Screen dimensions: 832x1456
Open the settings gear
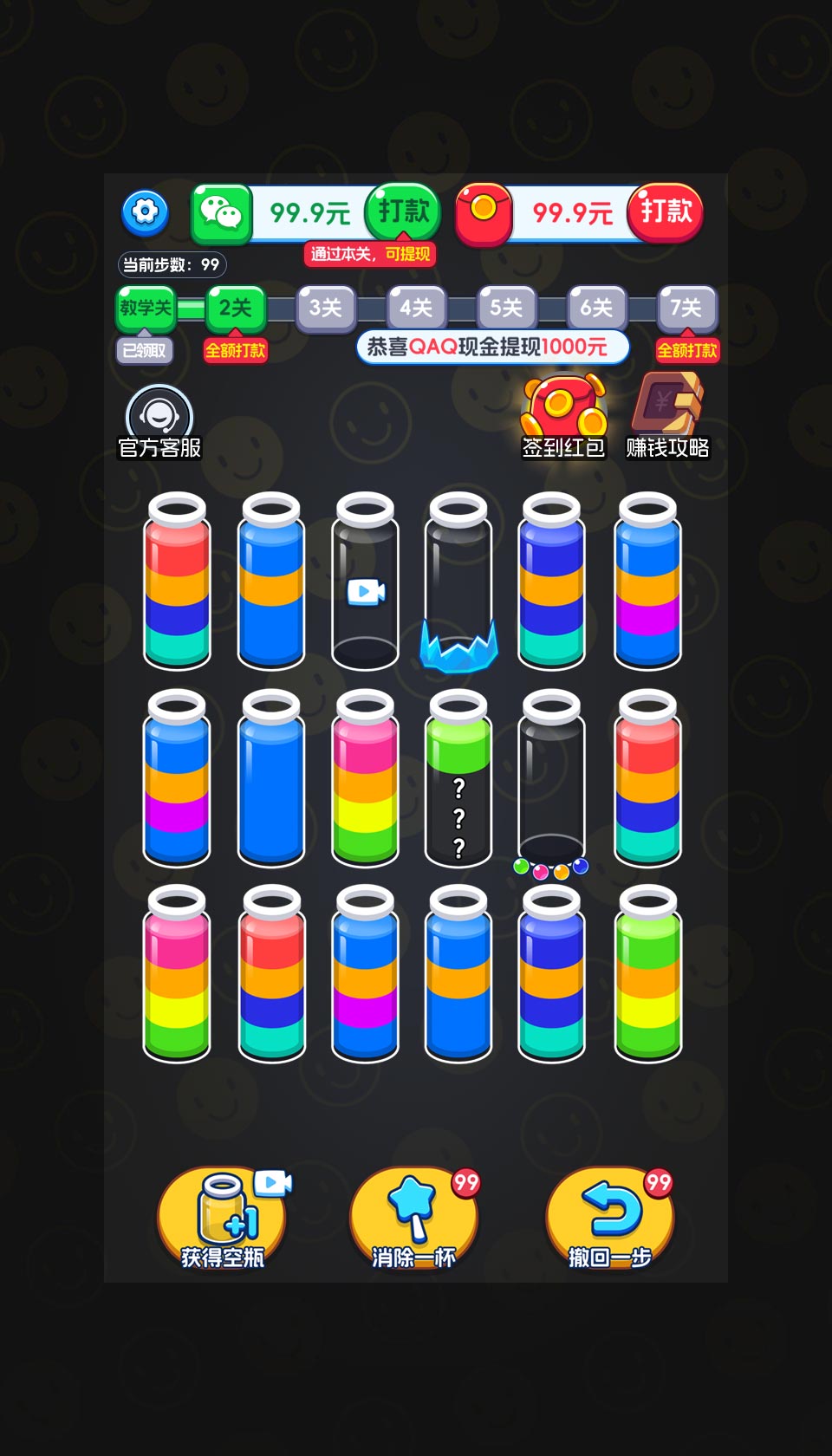pos(145,212)
